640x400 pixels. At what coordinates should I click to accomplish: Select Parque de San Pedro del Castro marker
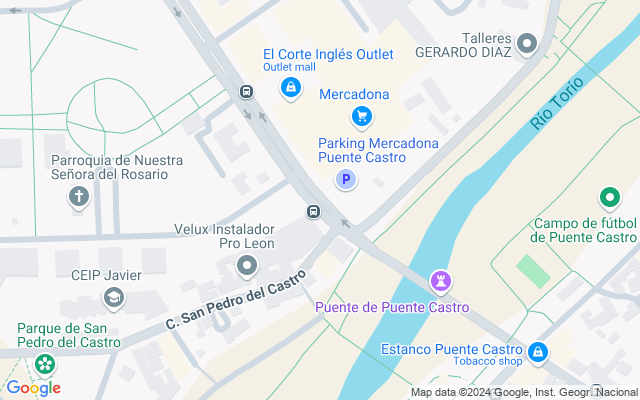click(44, 364)
